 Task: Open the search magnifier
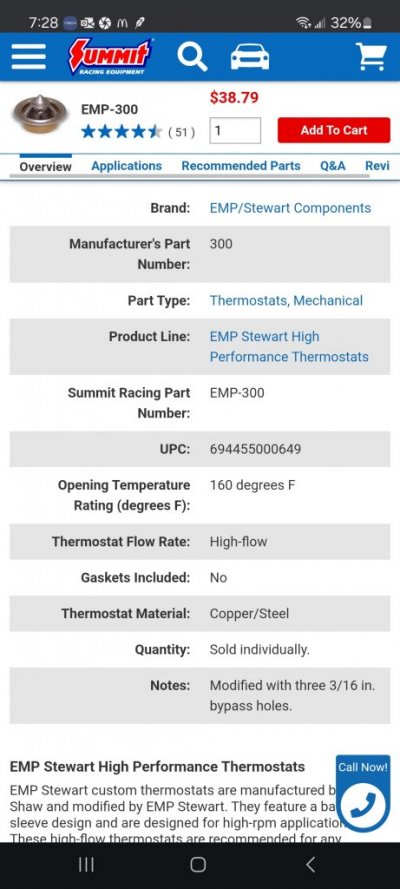click(192, 57)
